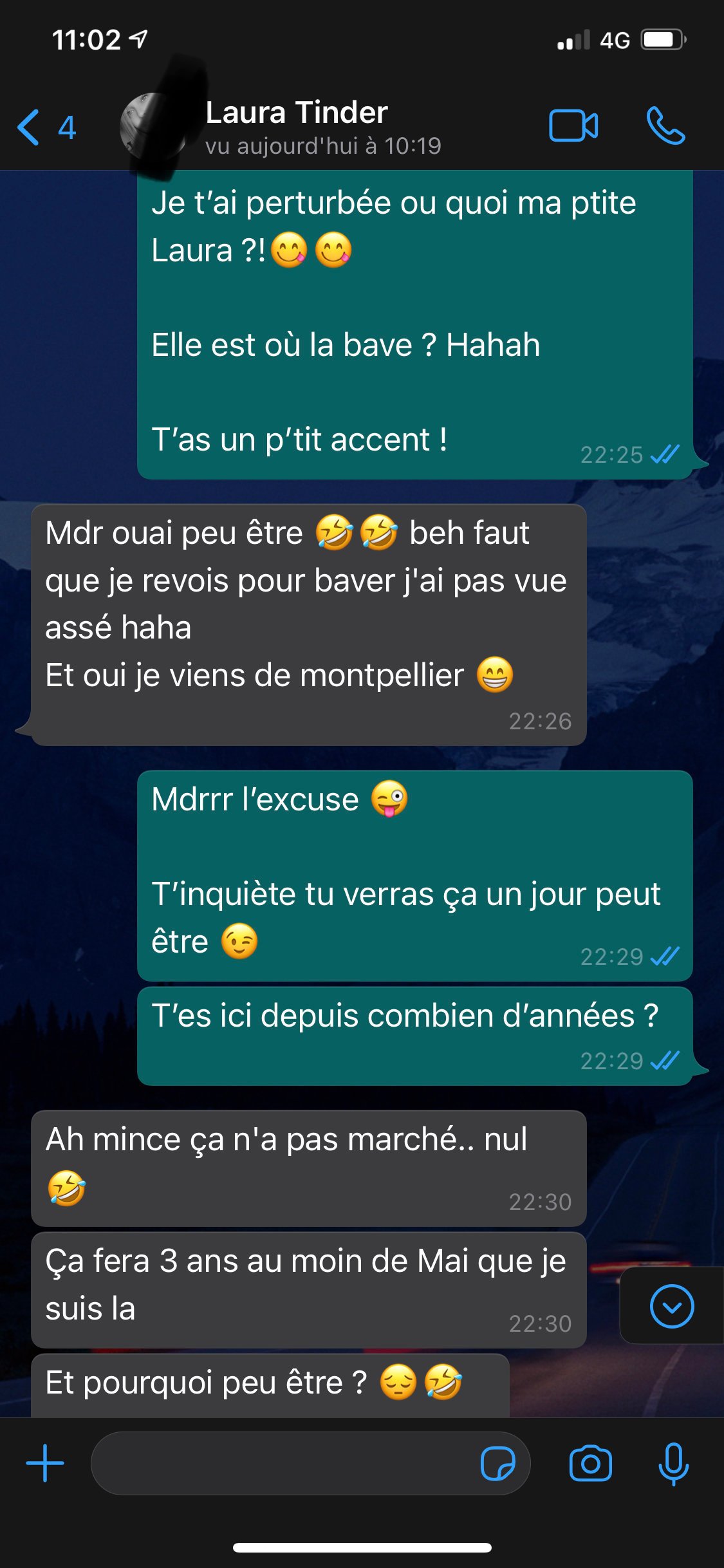Go back to the chats list

45,127
